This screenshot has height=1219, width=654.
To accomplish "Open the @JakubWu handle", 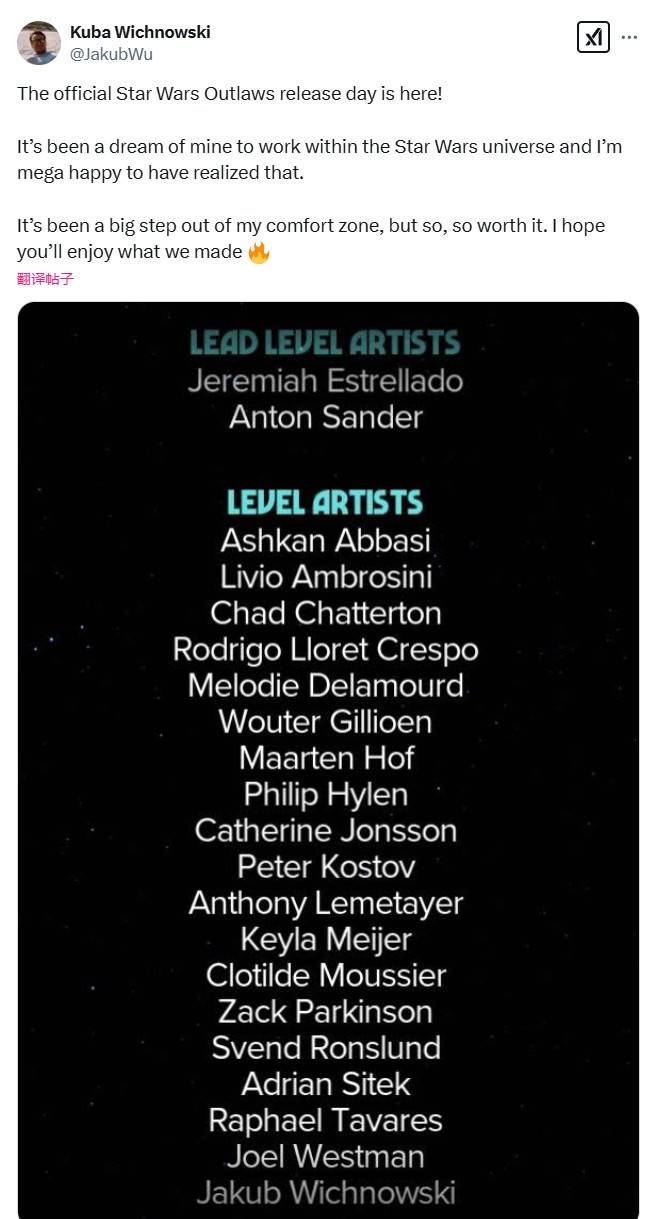I will (111, 54).
